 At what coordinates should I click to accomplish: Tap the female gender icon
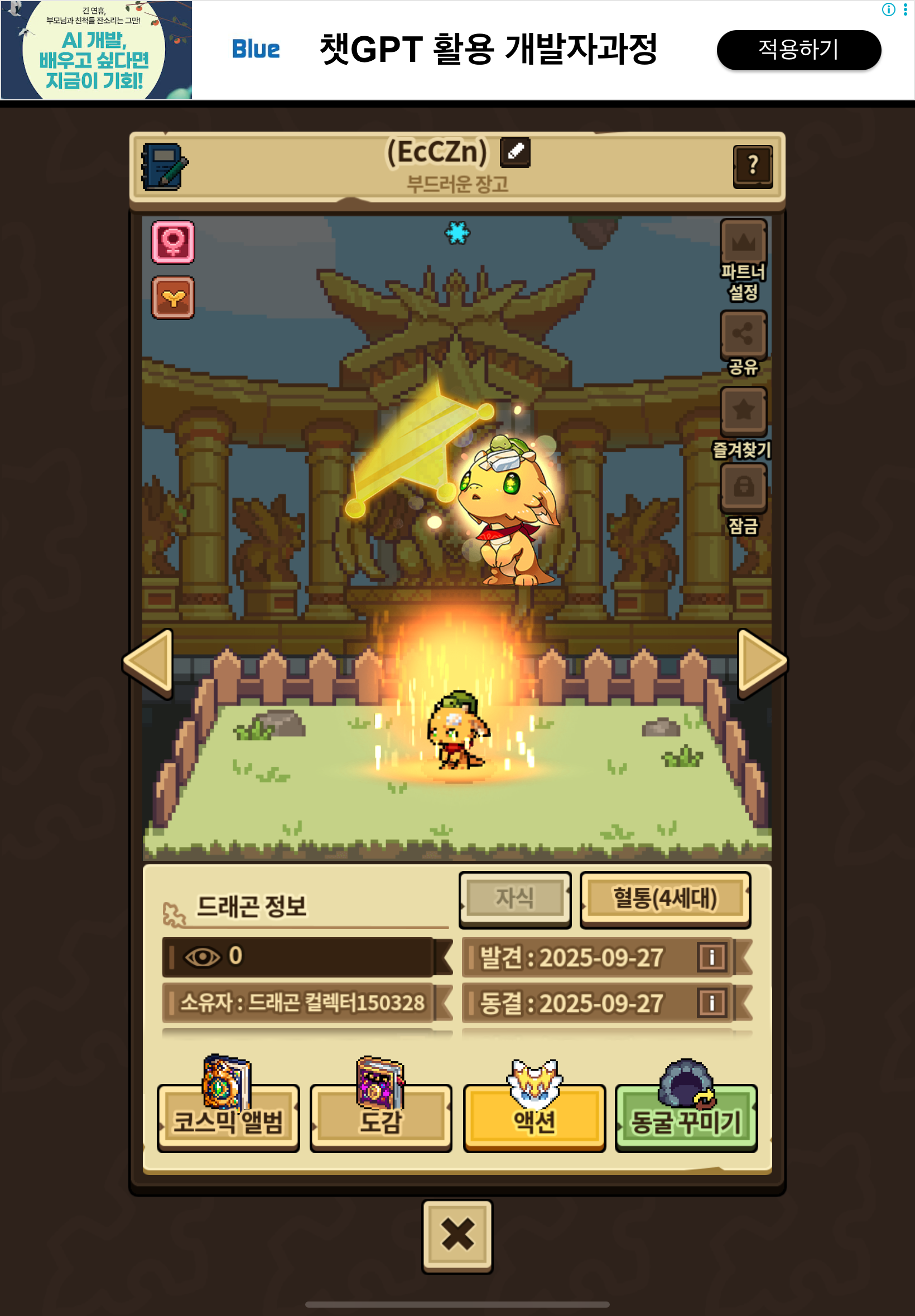point(173,242)
